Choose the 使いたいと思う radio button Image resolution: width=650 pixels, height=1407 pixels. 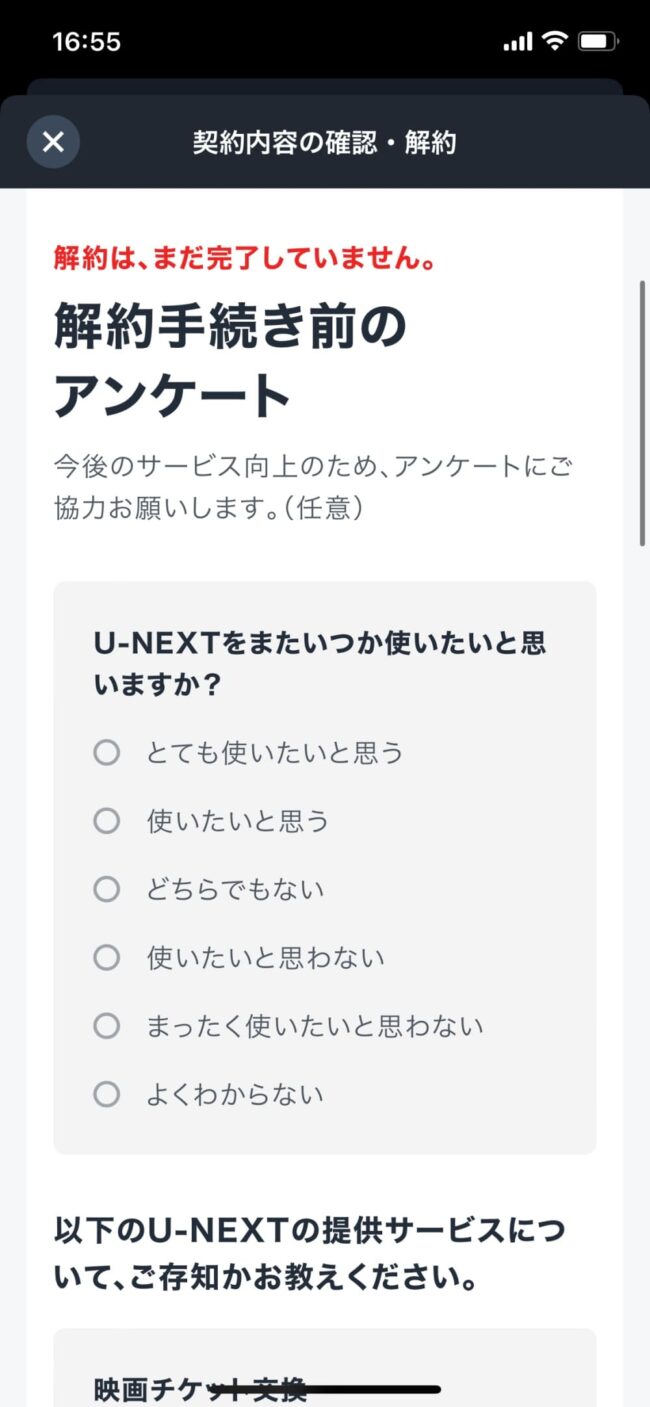pos(107,821)
